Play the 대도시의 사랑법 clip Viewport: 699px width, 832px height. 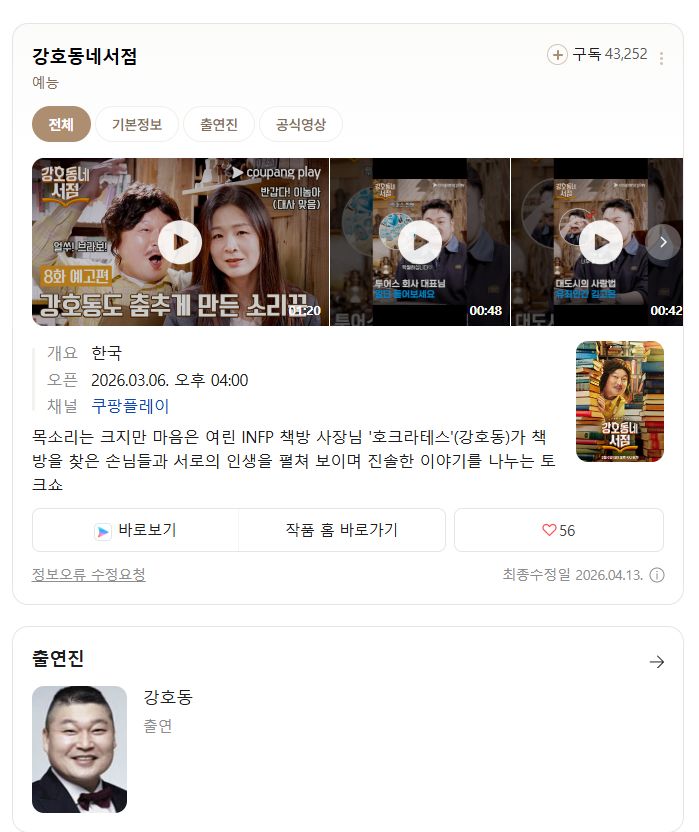tap(599, 241)
